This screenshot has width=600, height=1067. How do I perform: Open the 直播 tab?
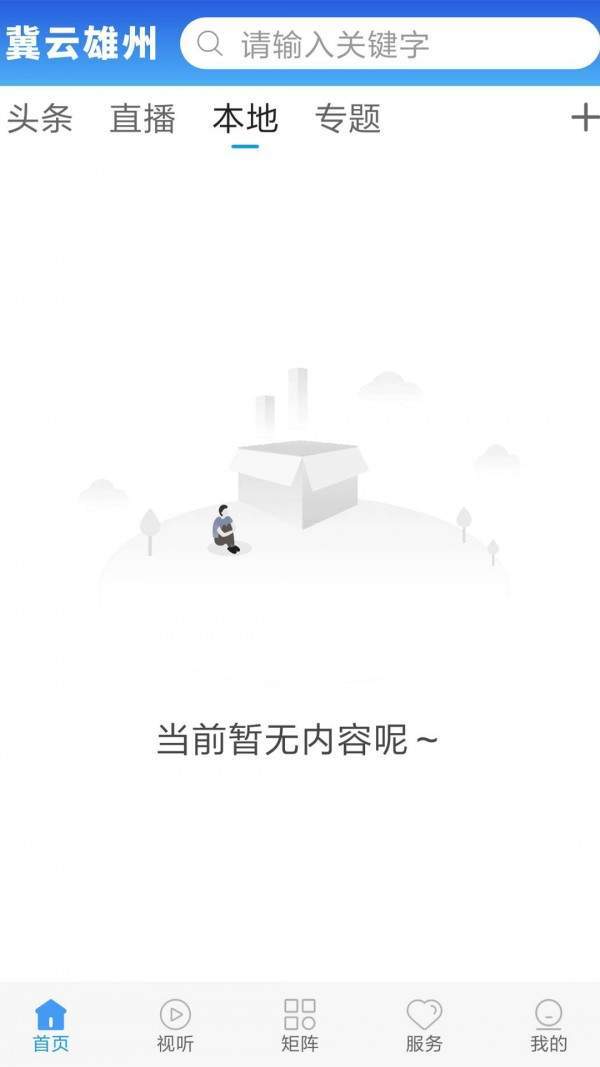[x=143, y=119]
